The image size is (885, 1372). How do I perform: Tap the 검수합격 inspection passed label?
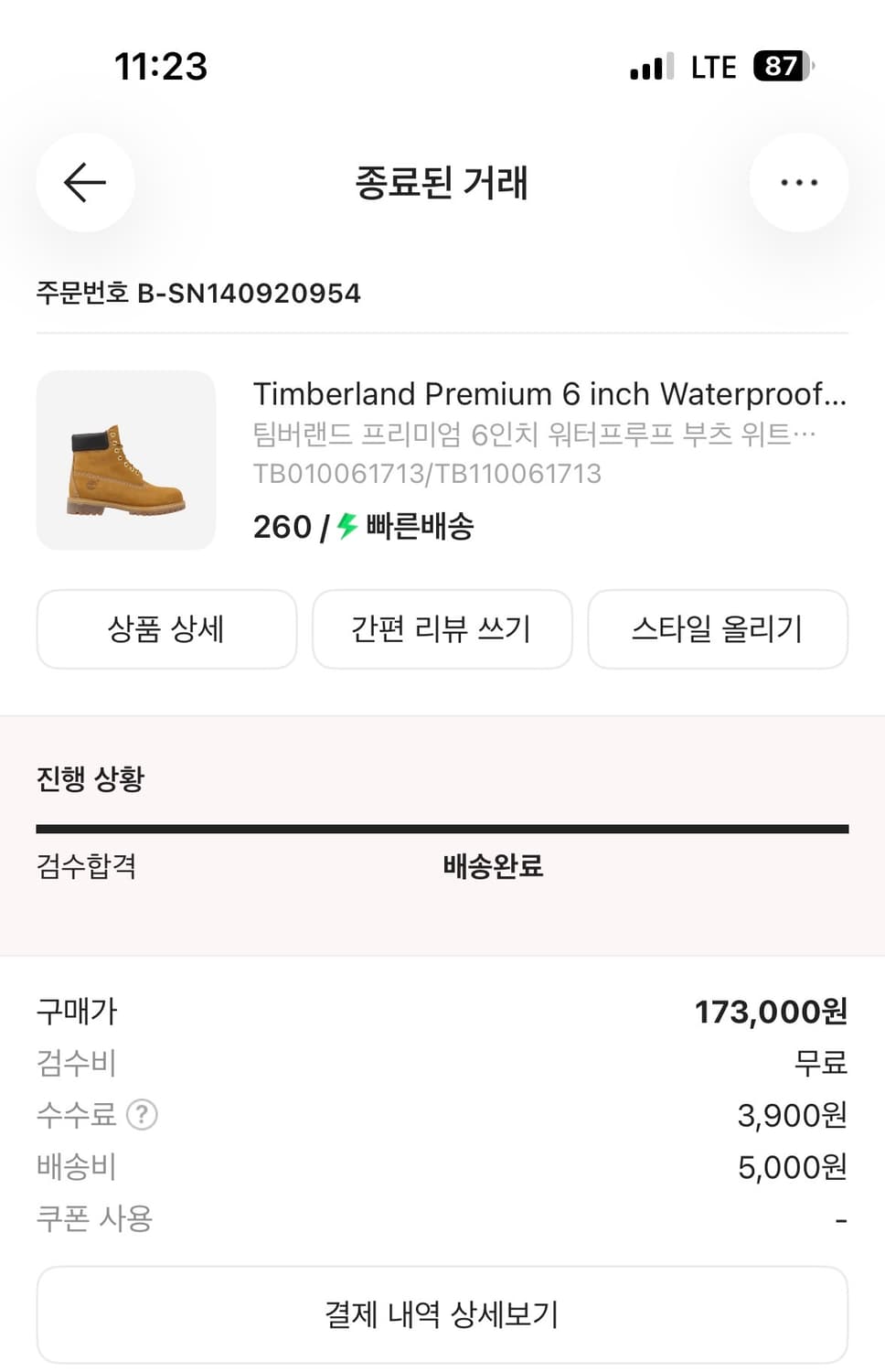[86, 867]
